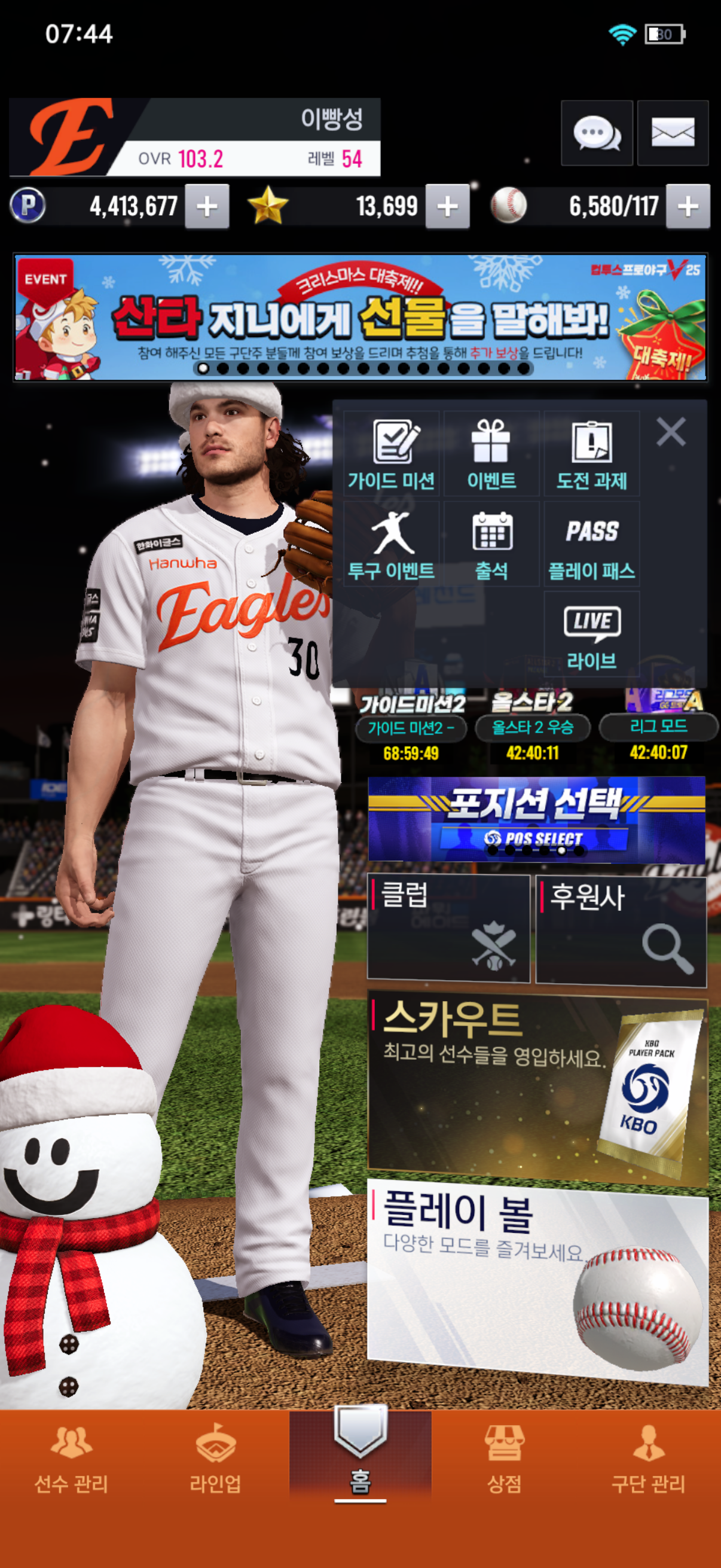Add more points with the plus button
This screenshot has width=721, height=1568.
point(207,206)
